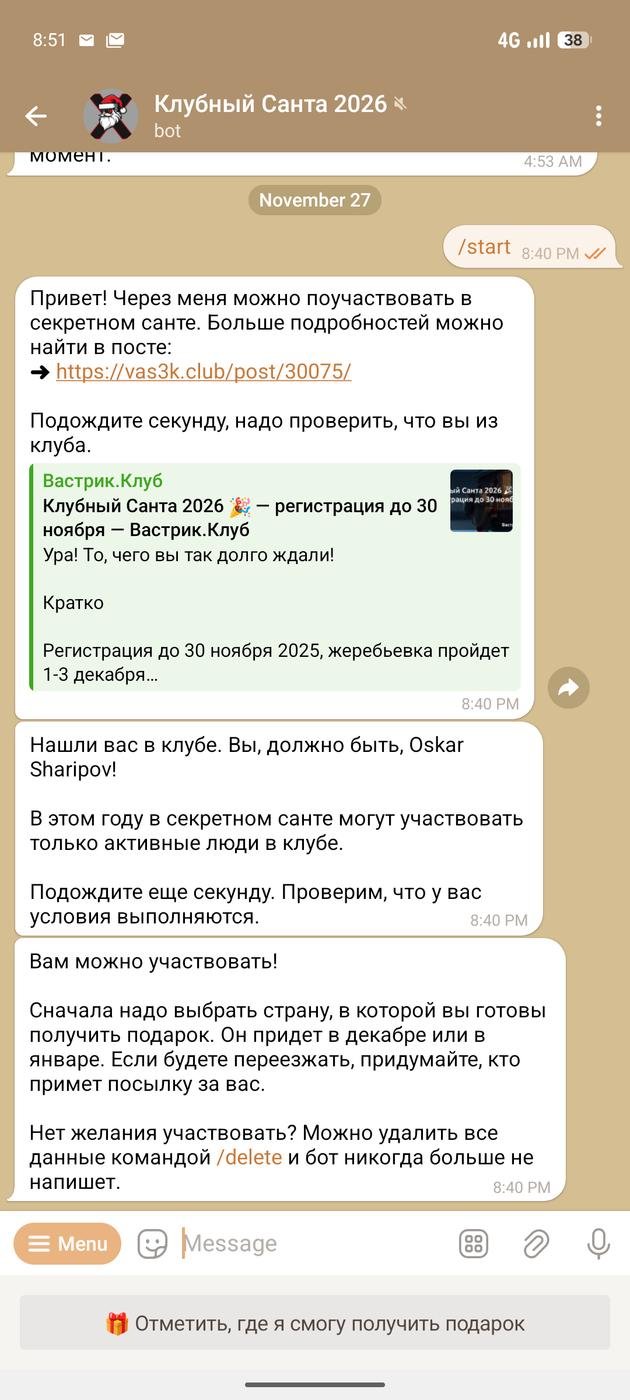630x1400 pixels.
Task: Open the three-dot overflow menu
Action: pos(598,116)
